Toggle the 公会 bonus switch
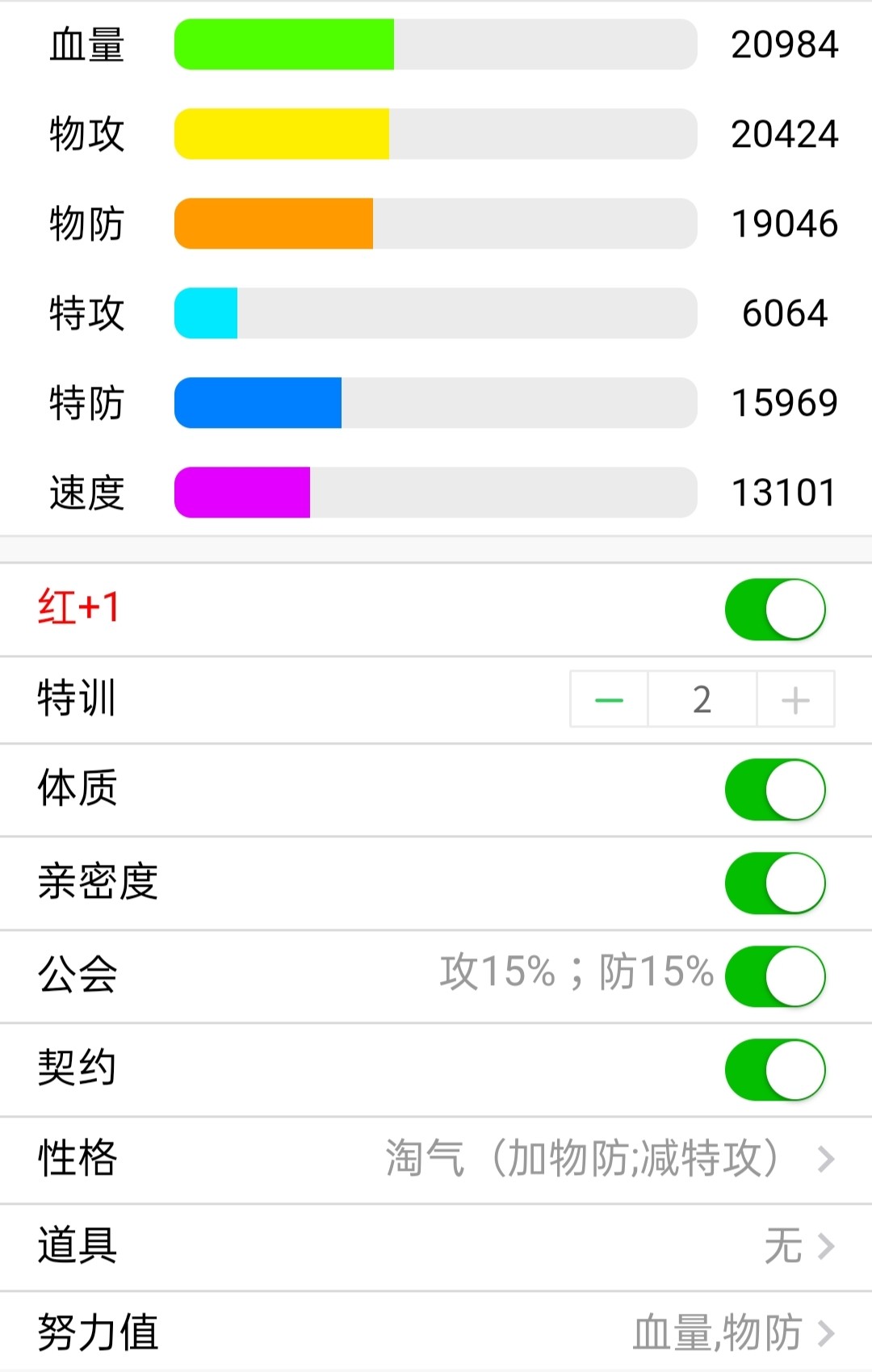This screenshot has width=872, height=1372. pyautogui.click(x=775, y=976)
